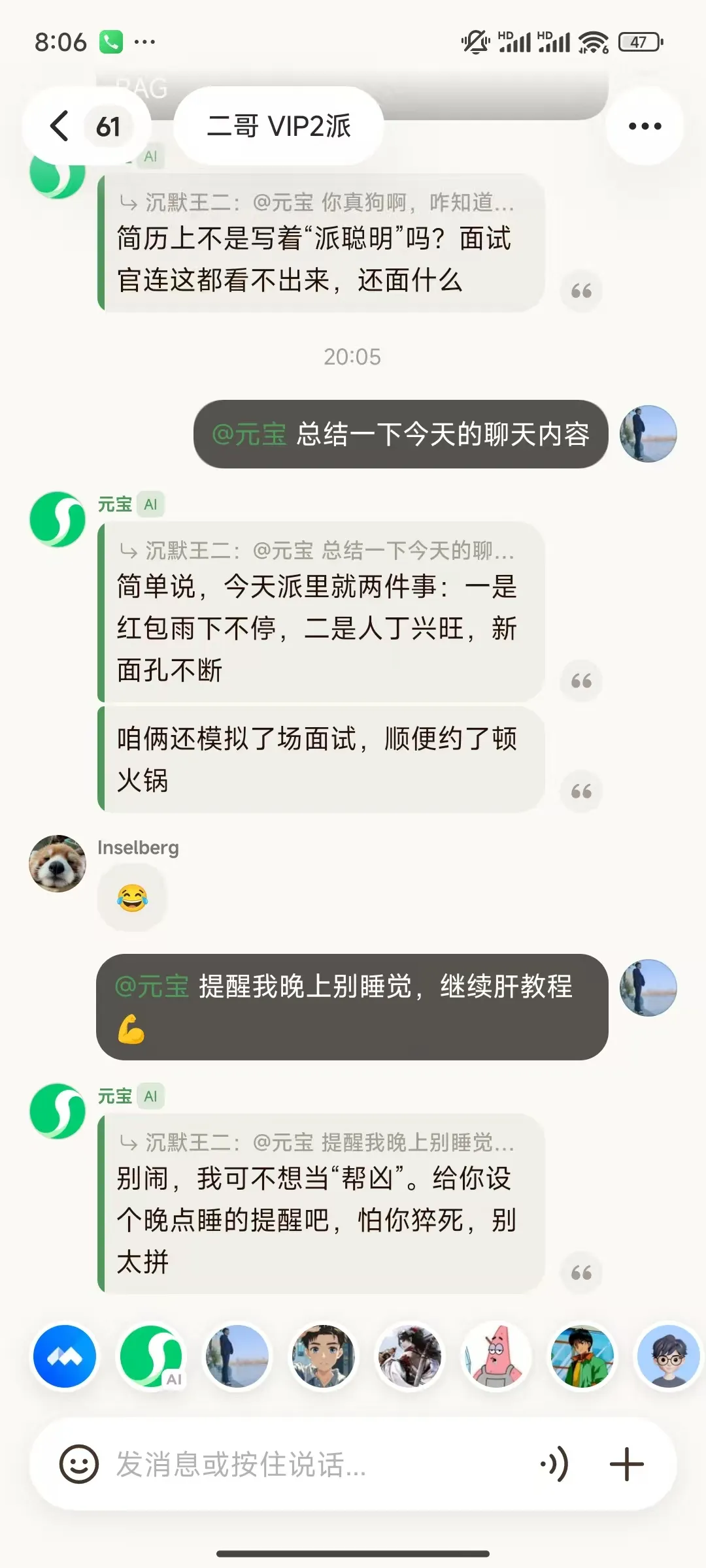
Task: Quote 元宝's reply saying 别闹
Action: (x=581, y=1272)
